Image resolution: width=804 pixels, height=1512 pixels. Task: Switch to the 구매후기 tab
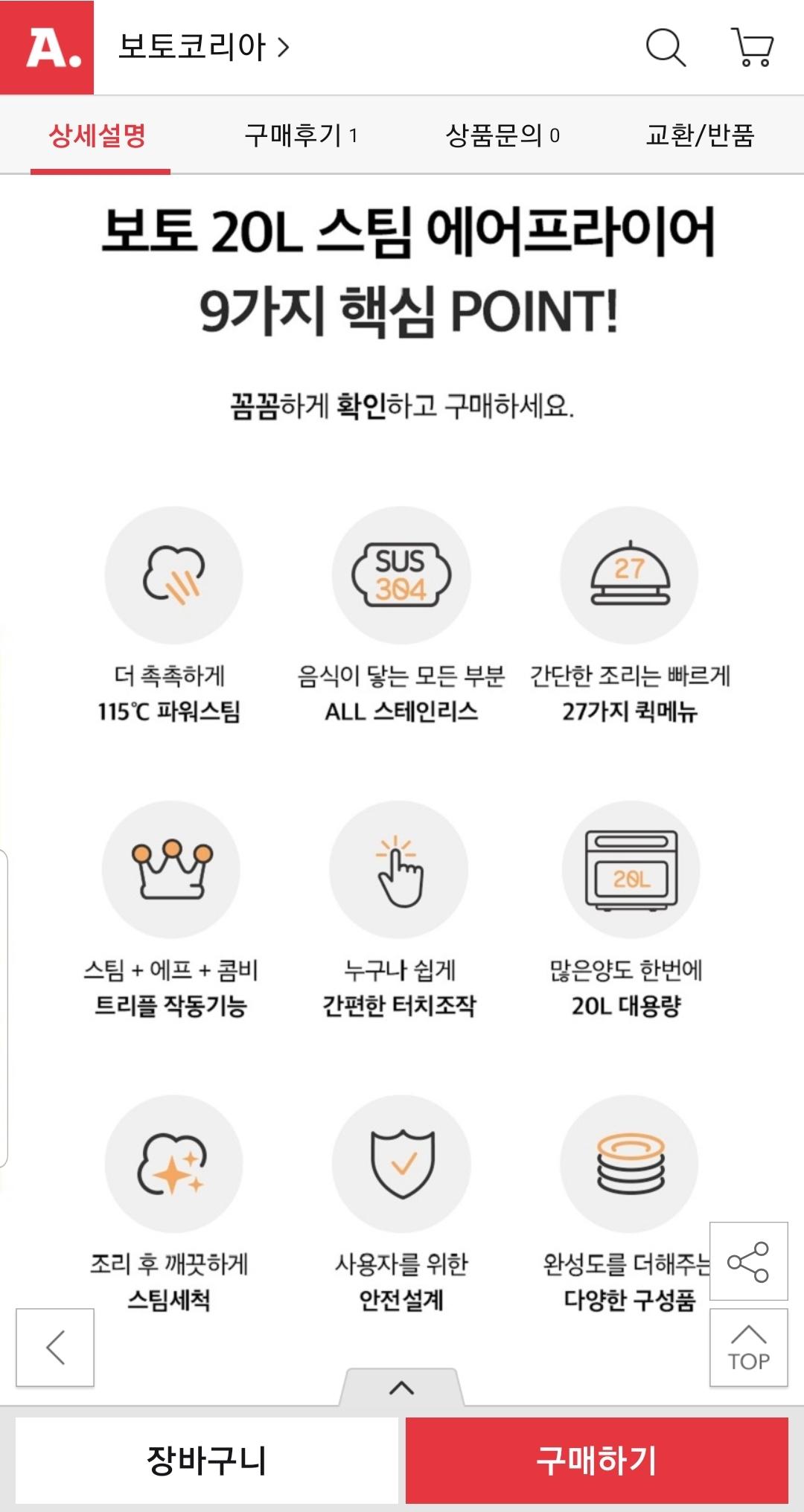coord(300,135)
